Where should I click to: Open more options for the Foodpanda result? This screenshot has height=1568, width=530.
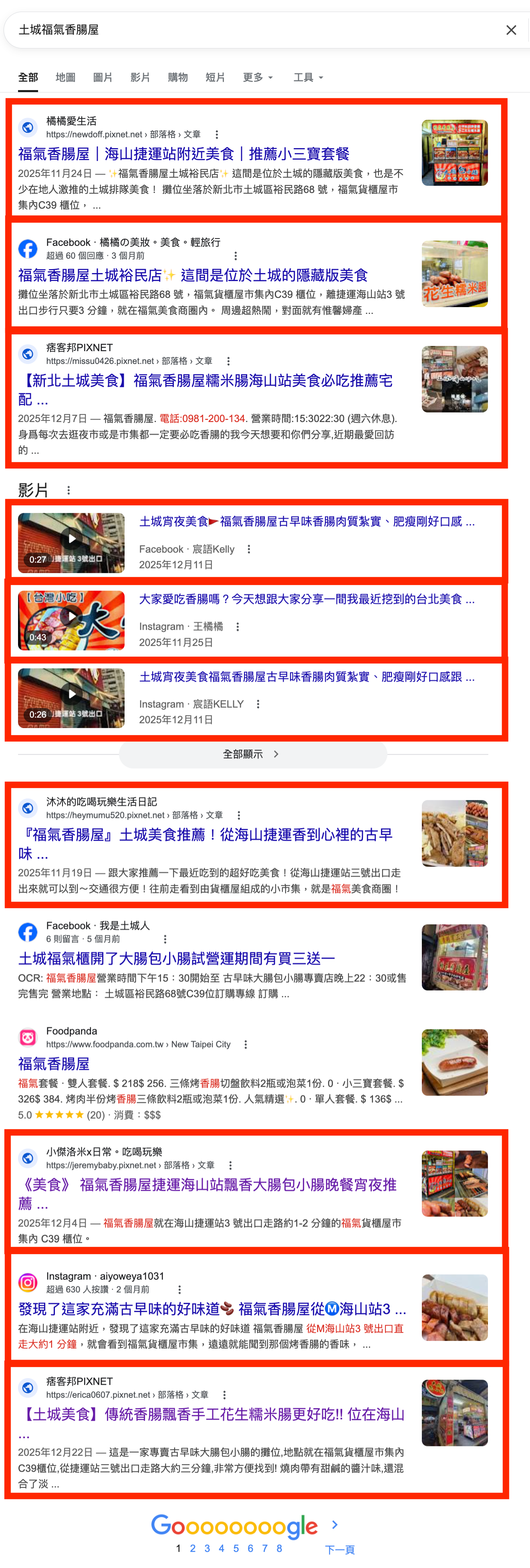(246, 1045)
